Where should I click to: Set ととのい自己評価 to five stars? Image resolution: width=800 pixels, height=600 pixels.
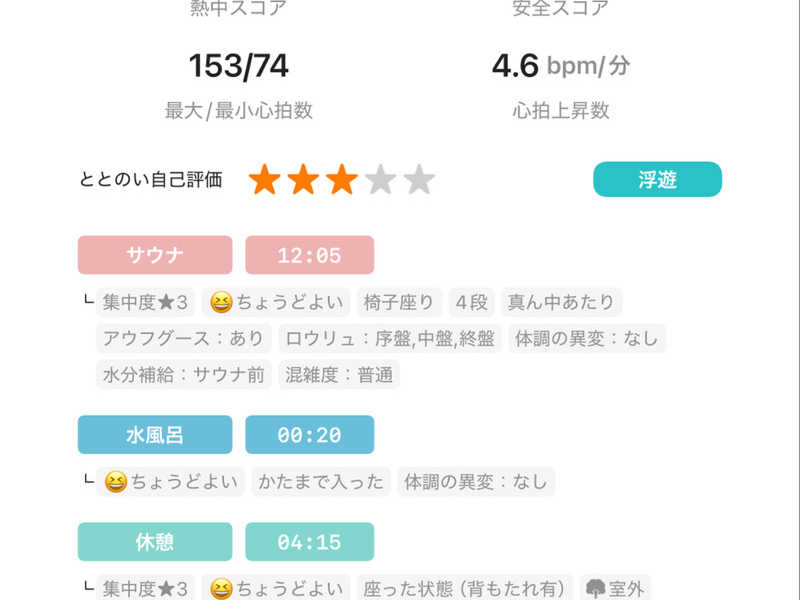coord(419,180)
